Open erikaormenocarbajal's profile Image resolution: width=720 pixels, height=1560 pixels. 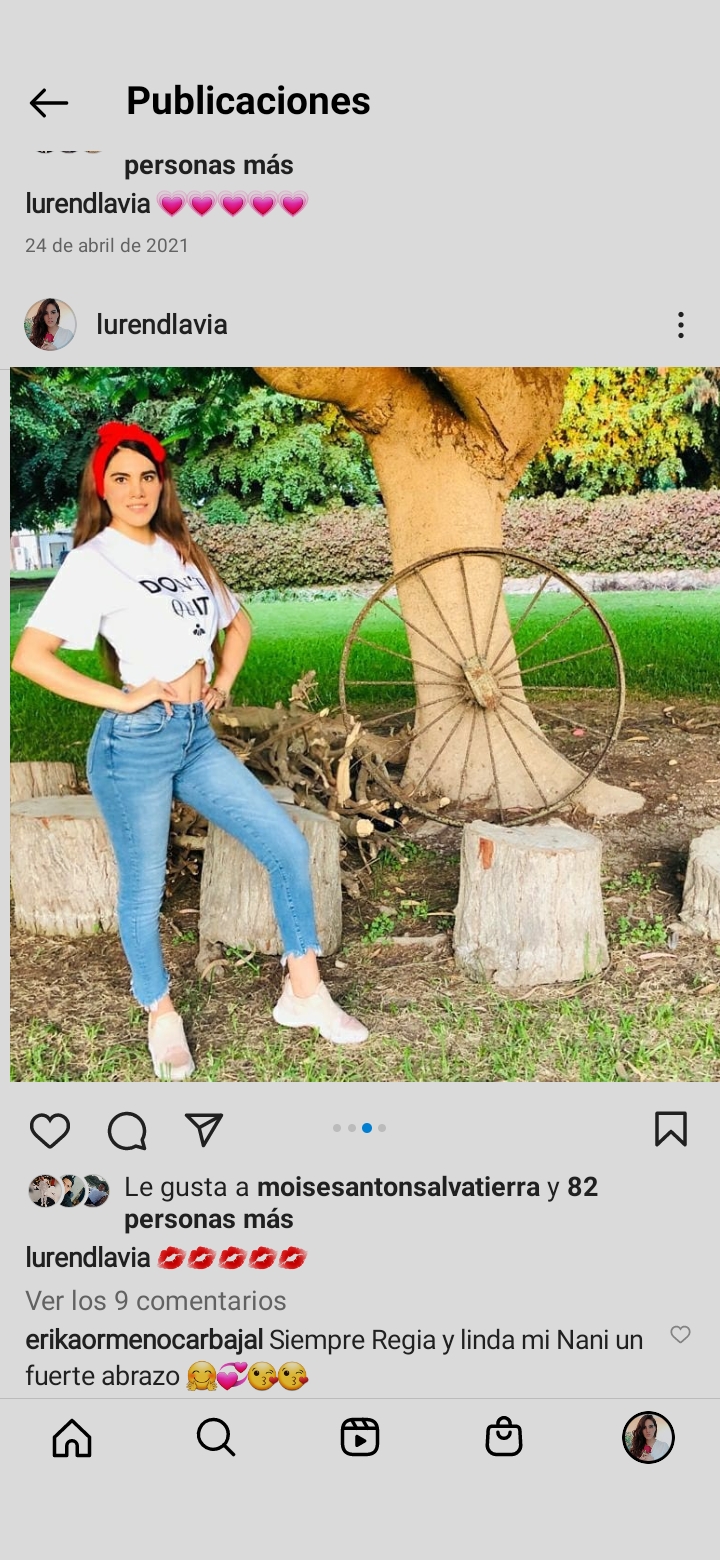144,1340
